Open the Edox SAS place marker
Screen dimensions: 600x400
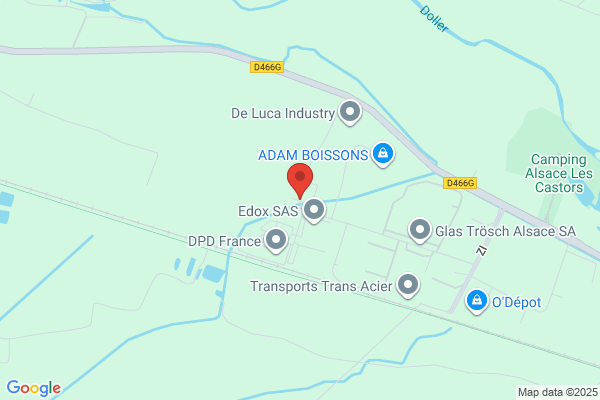coord(314,211)
